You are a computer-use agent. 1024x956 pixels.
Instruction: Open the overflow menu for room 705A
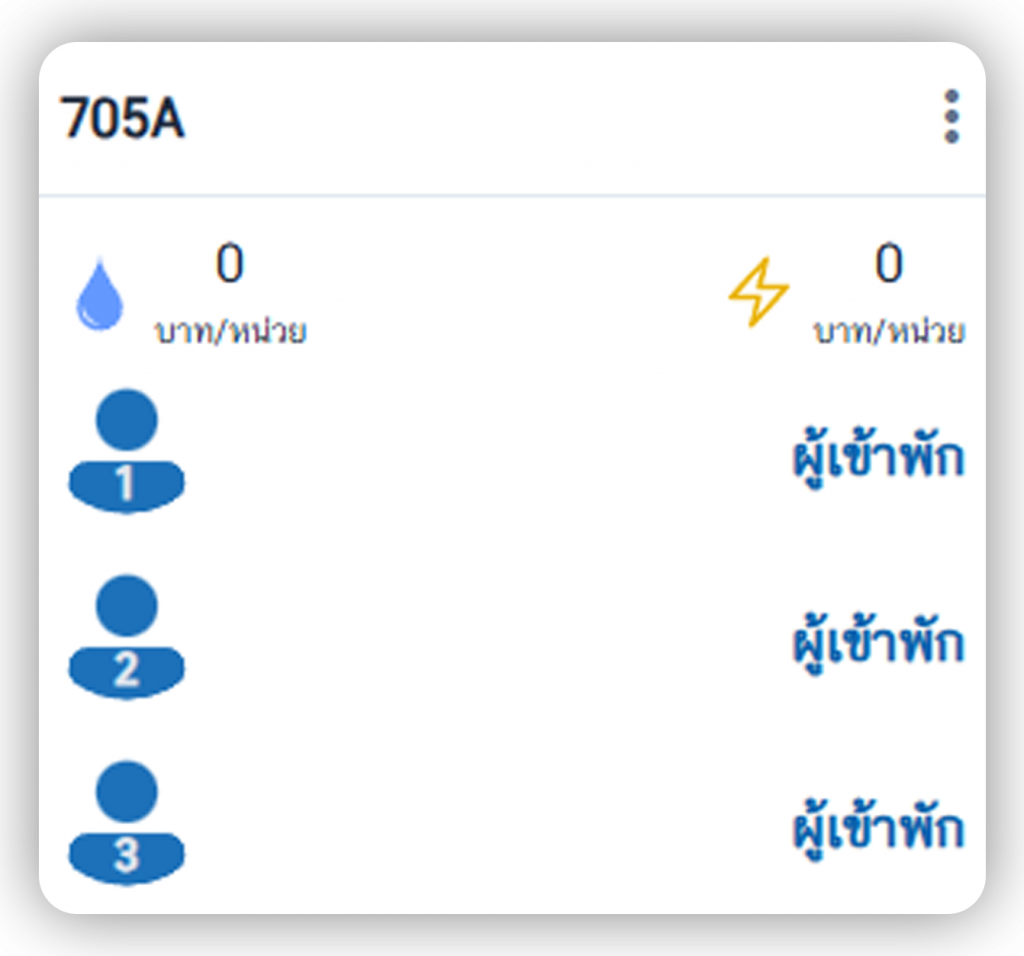951,117
